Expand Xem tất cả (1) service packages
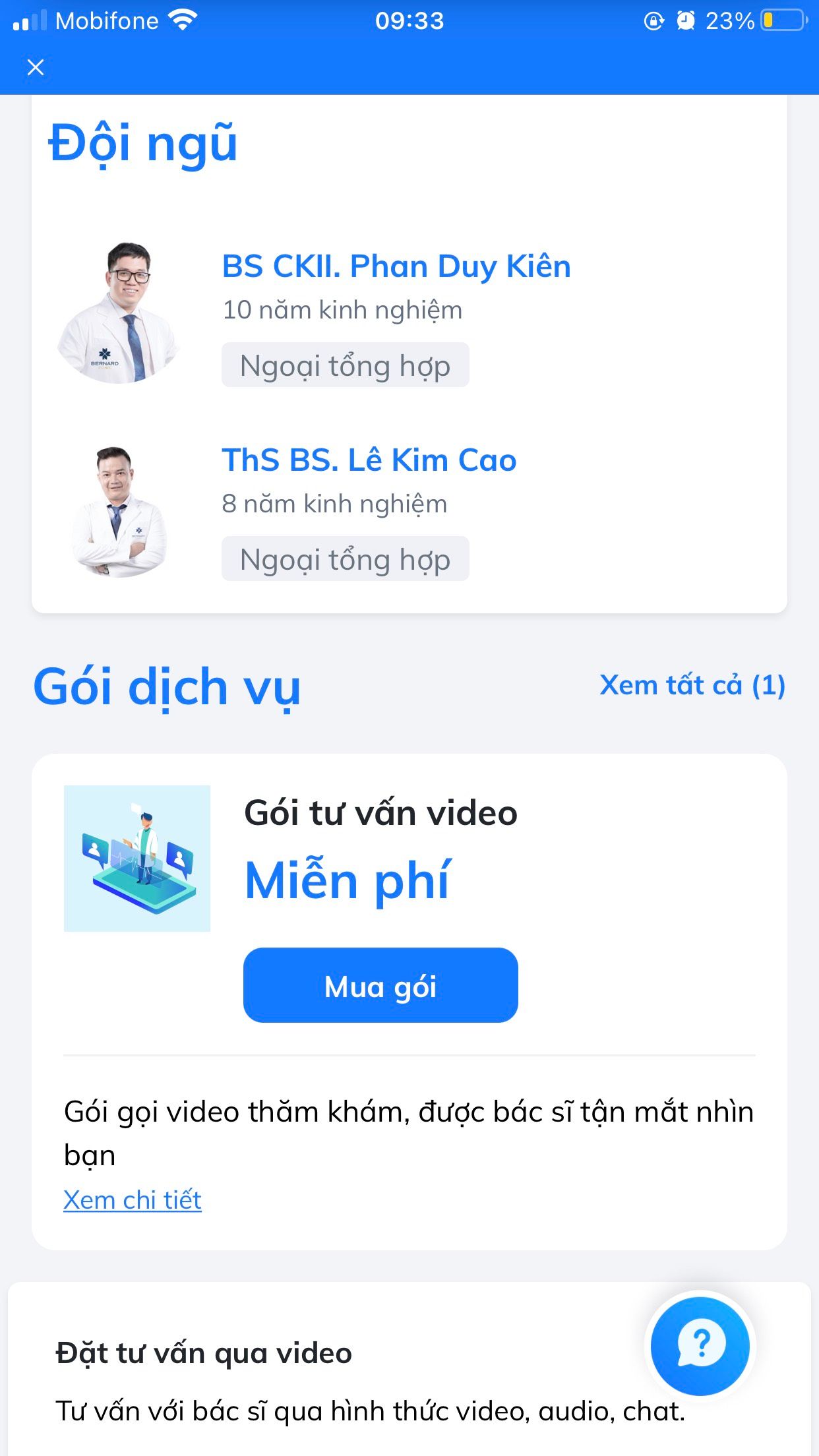Screen dimensions: 819x1456 (691, 686)
